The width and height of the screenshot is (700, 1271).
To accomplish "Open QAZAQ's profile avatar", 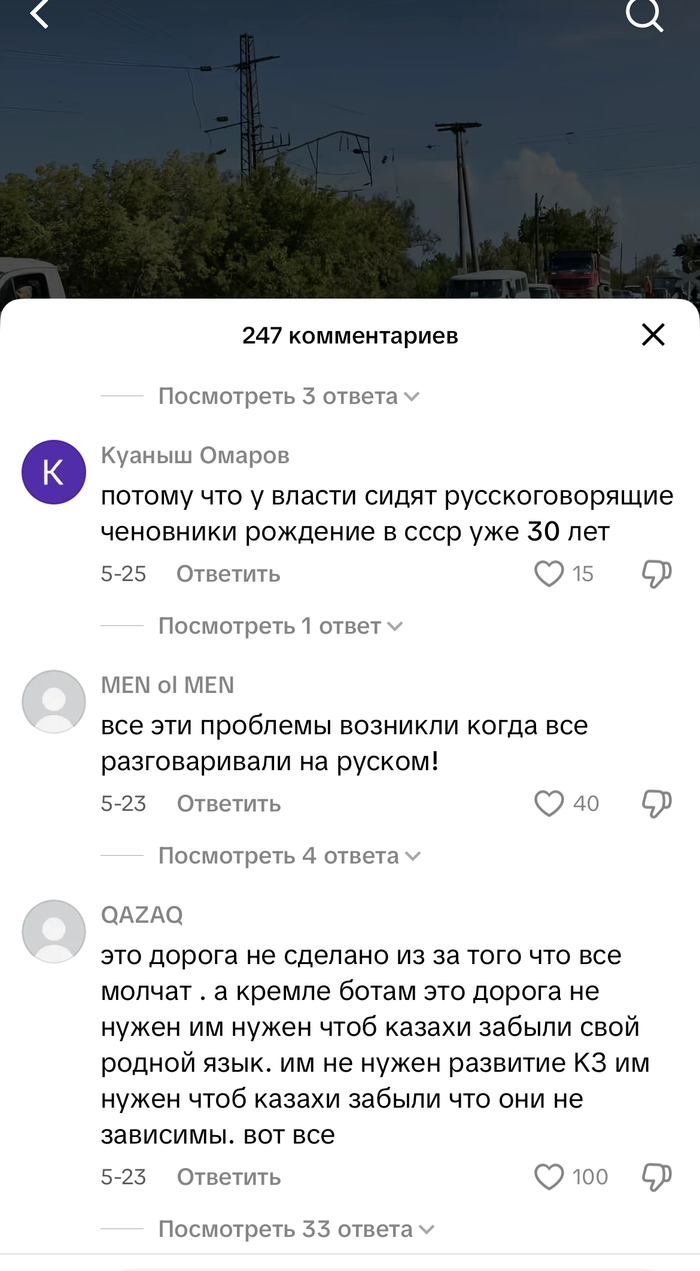I will coord(53,932).
